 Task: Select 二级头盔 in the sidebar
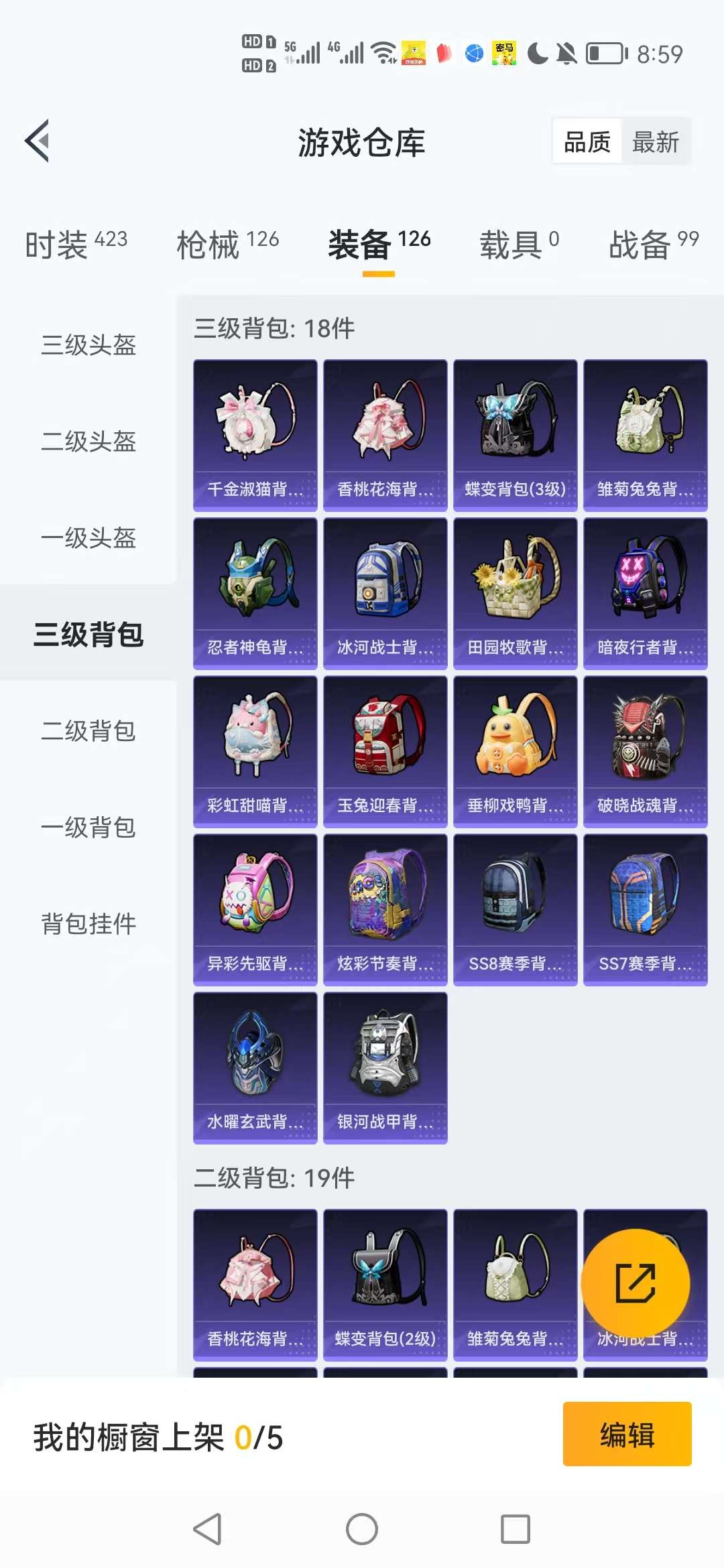click(x=88, y=442)
